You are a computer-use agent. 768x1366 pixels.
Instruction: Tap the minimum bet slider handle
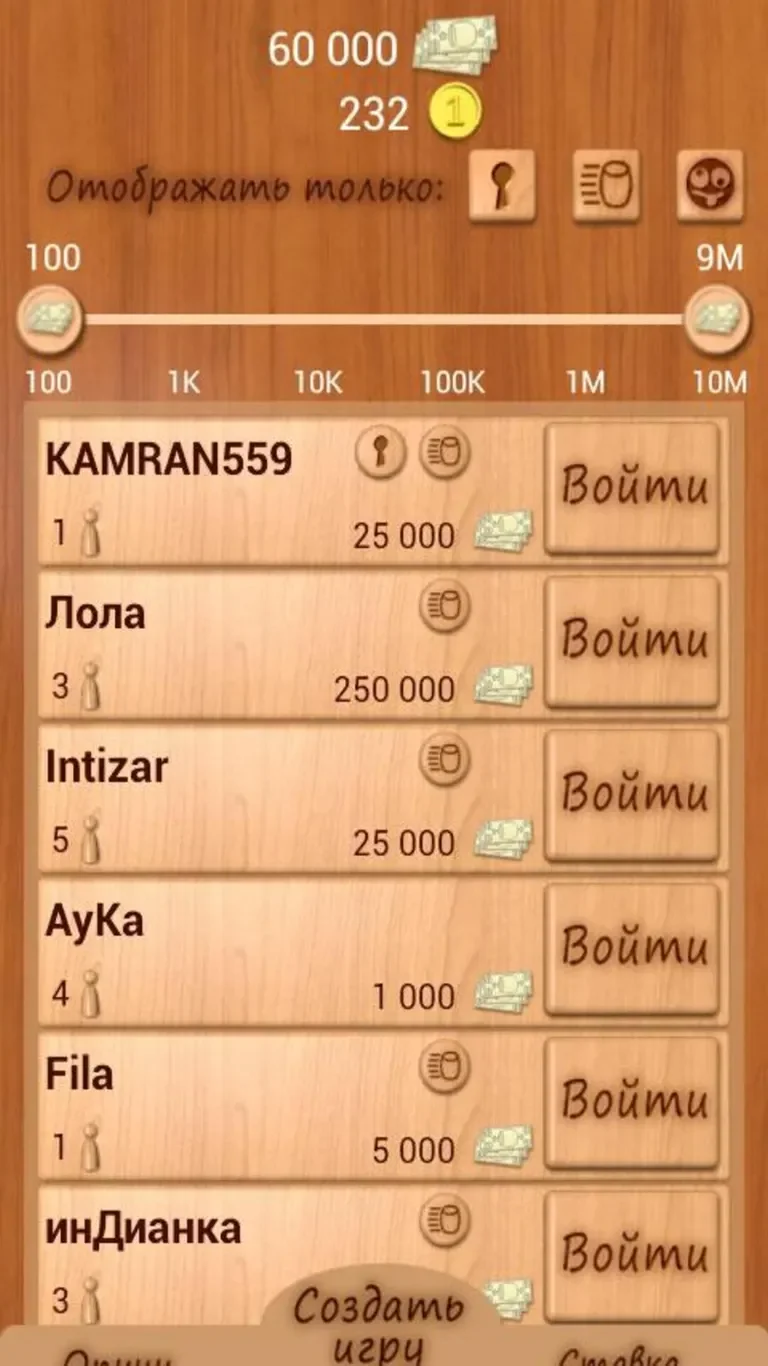(x=50, y=319)
